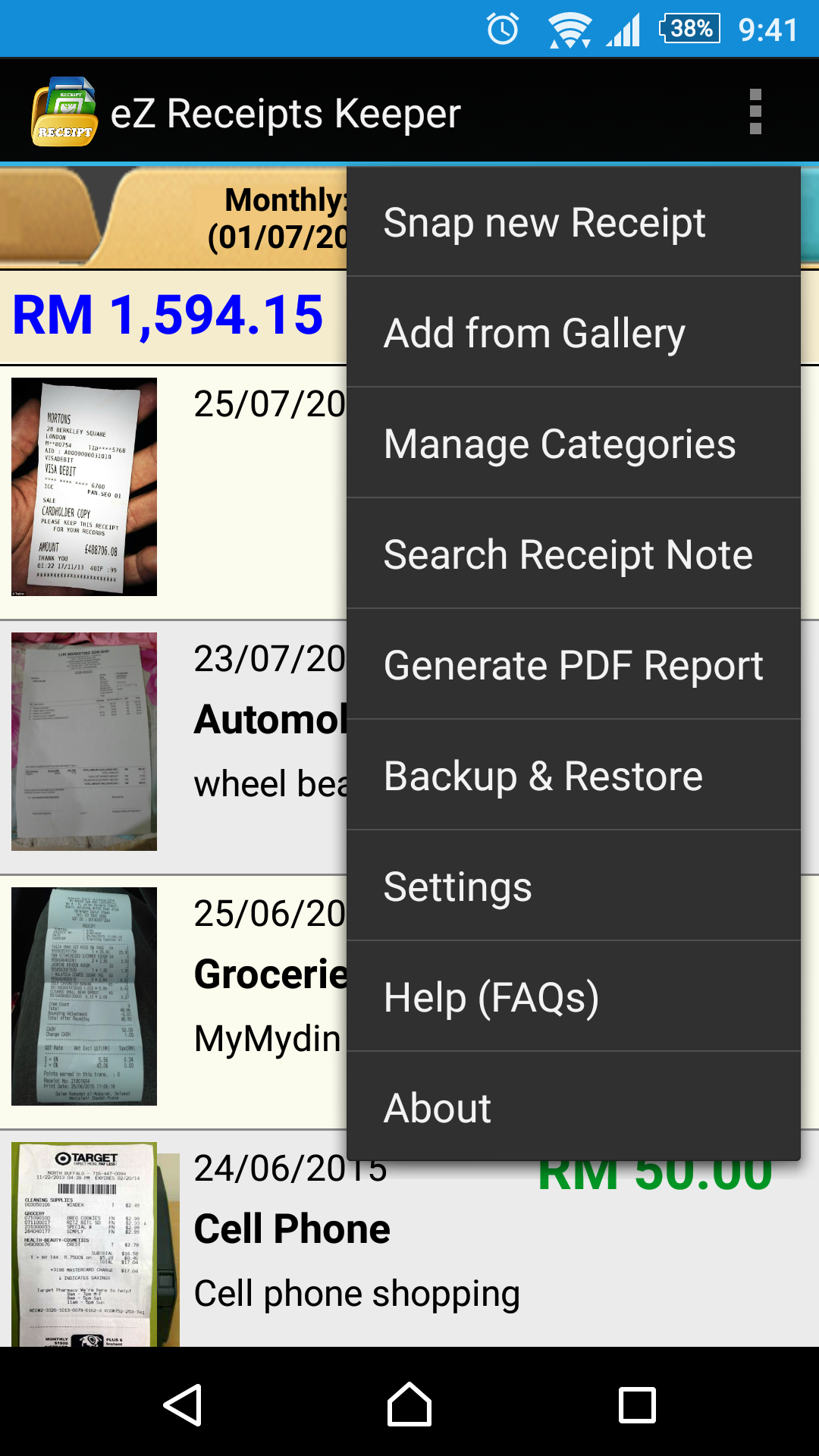This screenshot has width=819, height=1456.
Task: Choose Generate PDF Report
Action: [x=573, y=665]
